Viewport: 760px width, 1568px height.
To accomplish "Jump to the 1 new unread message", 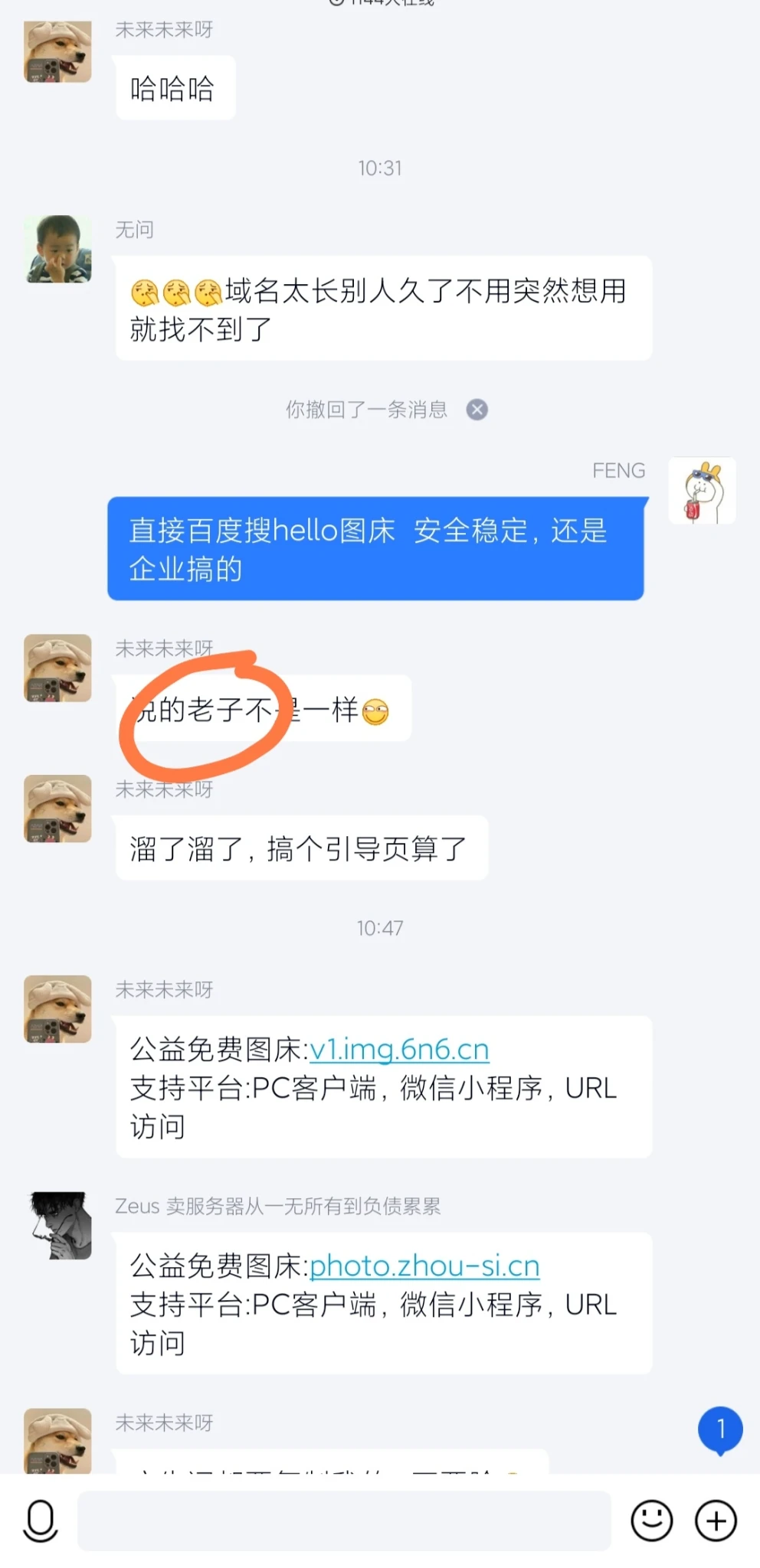I will click(x=720, y=1429).
